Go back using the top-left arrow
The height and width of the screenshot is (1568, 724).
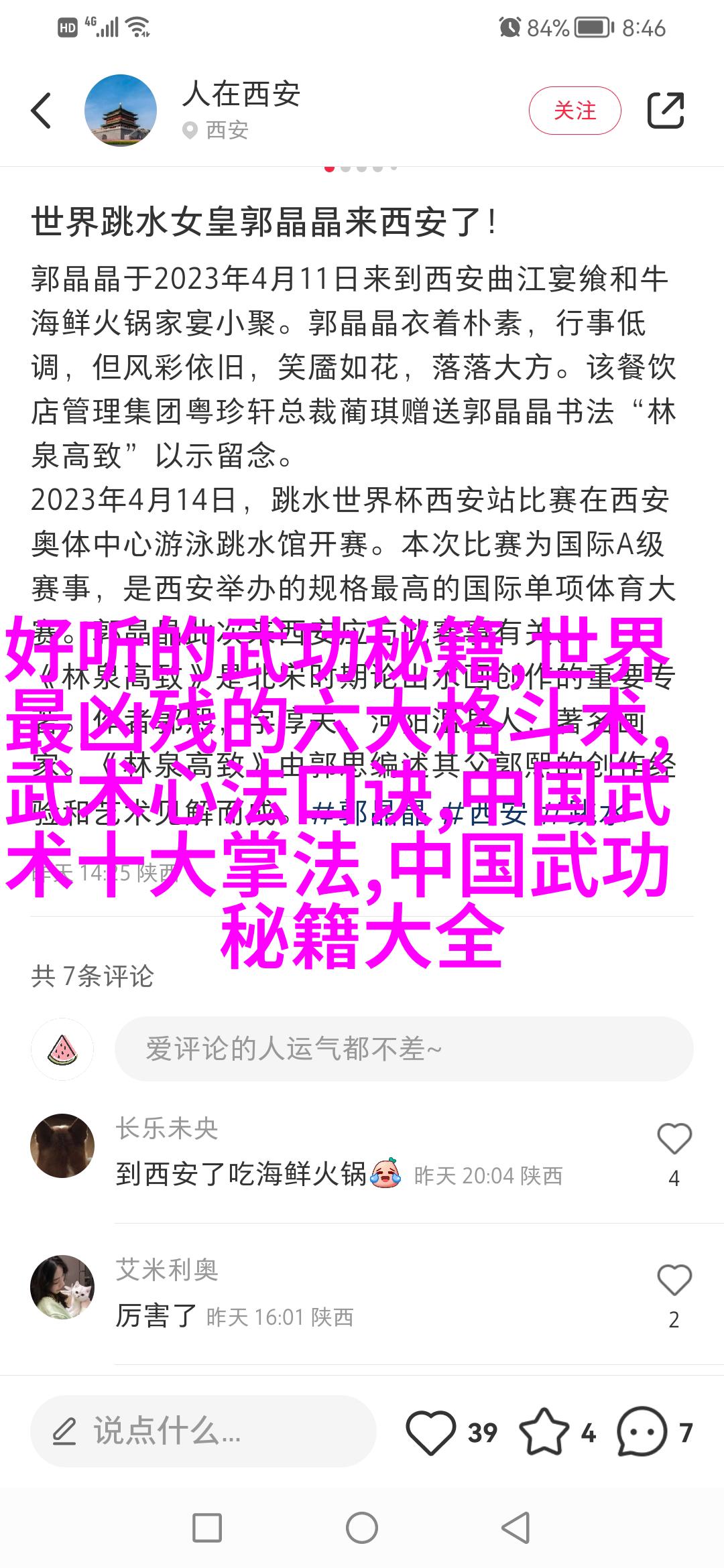[42, 111]
